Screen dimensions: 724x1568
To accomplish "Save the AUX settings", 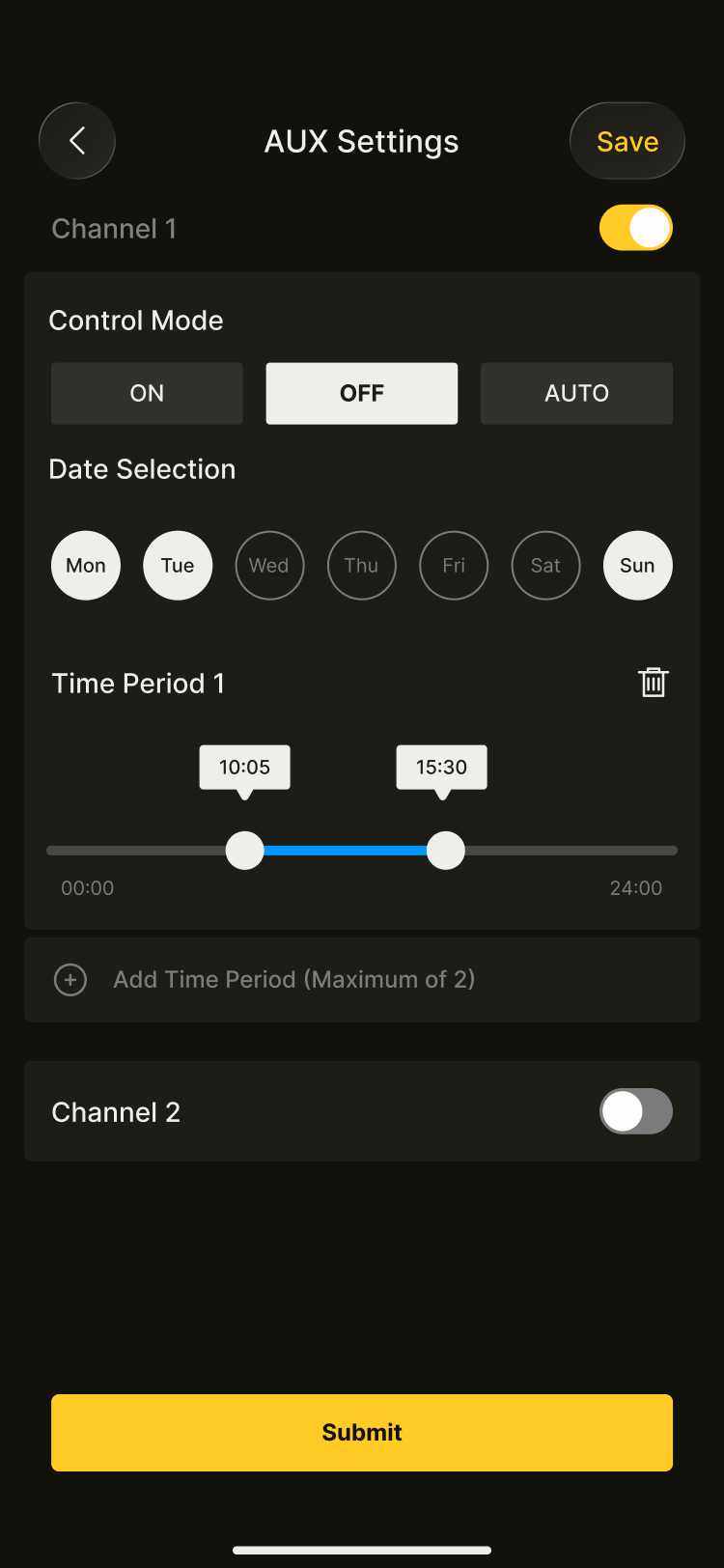I will point(627,141).
